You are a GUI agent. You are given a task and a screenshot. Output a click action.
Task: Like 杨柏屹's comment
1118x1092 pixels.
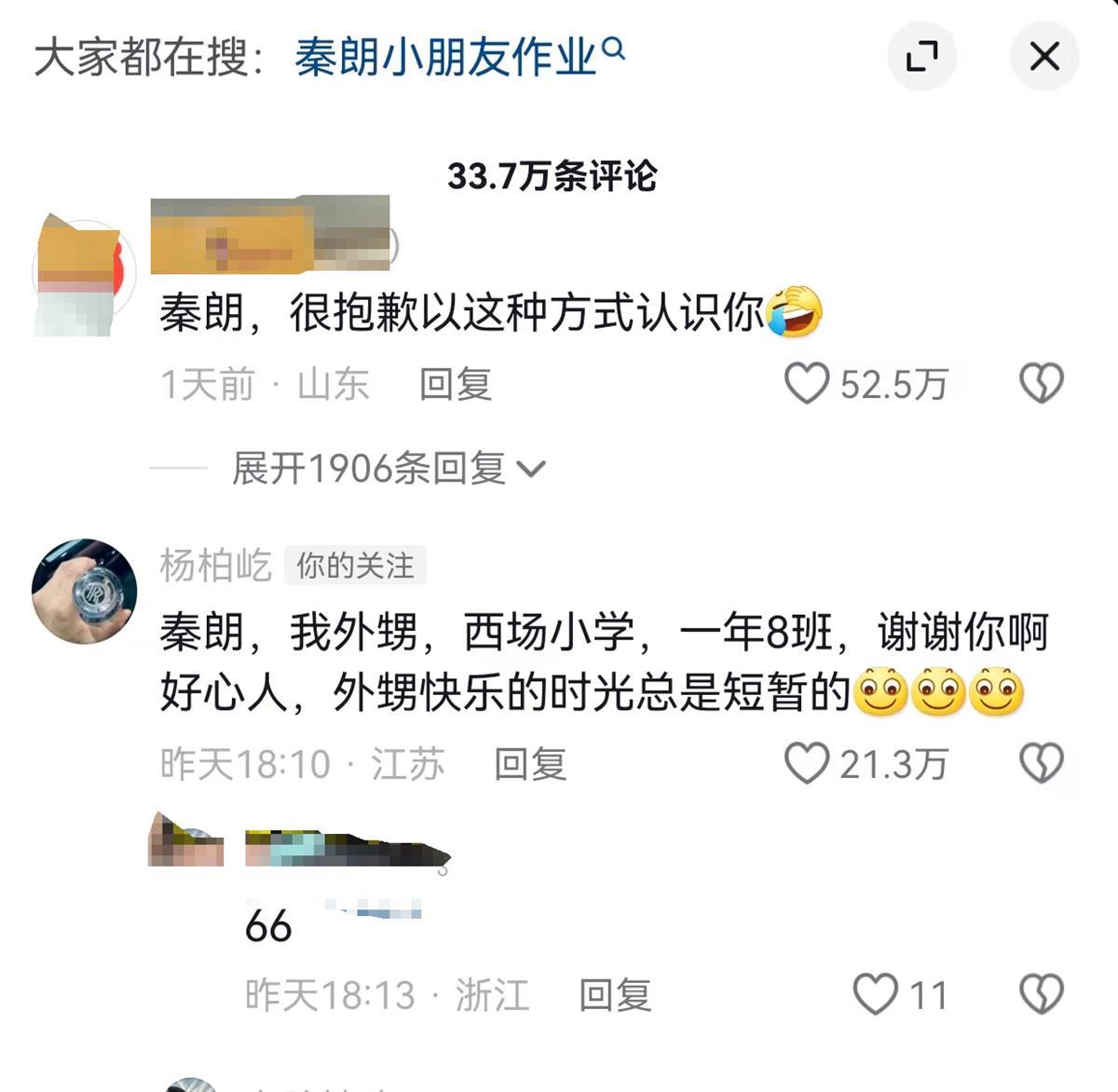pyautogui.click(x=807, y=764)
